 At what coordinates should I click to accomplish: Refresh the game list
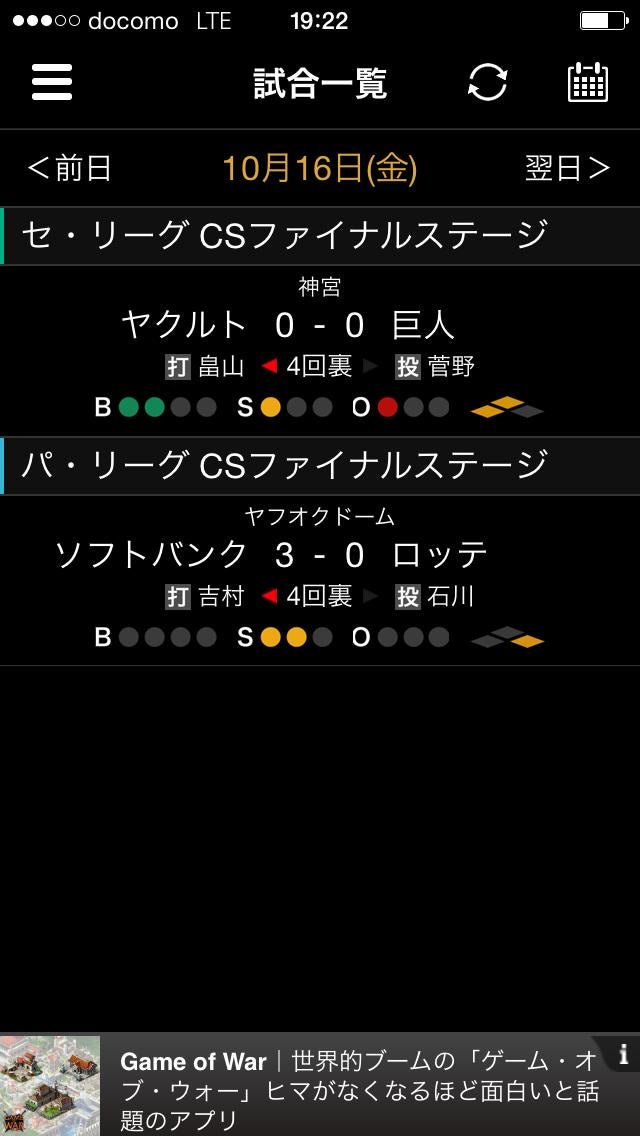488,82
